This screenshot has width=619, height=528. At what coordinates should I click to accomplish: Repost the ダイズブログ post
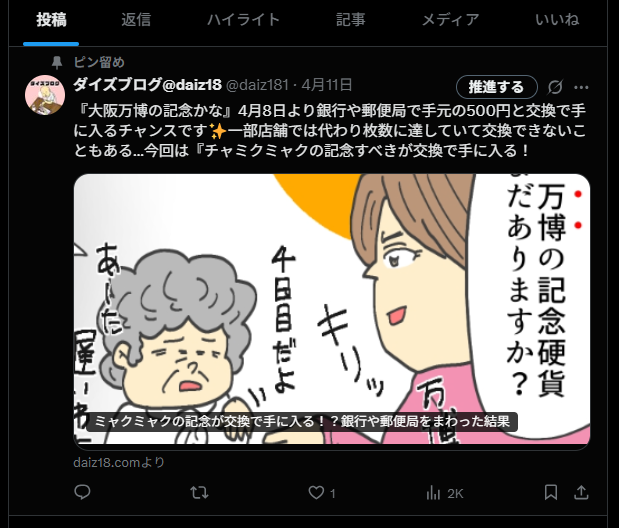pyautogui.click(x=199, y=492)
